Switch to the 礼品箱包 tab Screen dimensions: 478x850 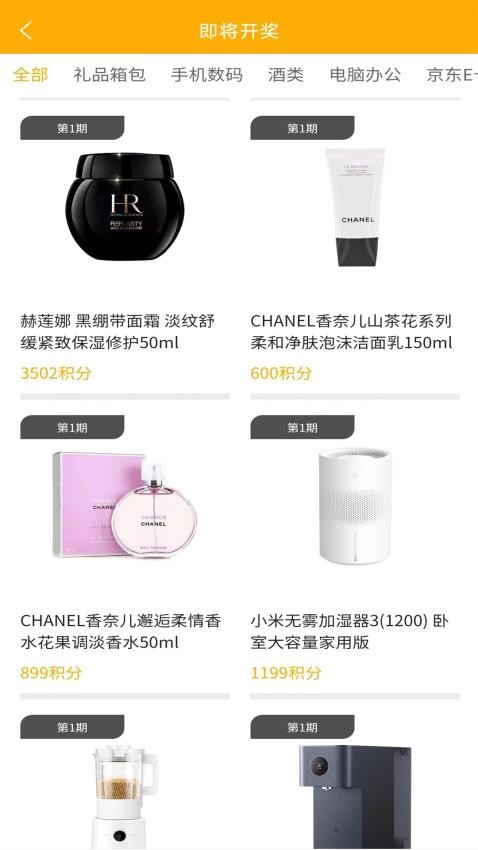click(x=109, y=74)
